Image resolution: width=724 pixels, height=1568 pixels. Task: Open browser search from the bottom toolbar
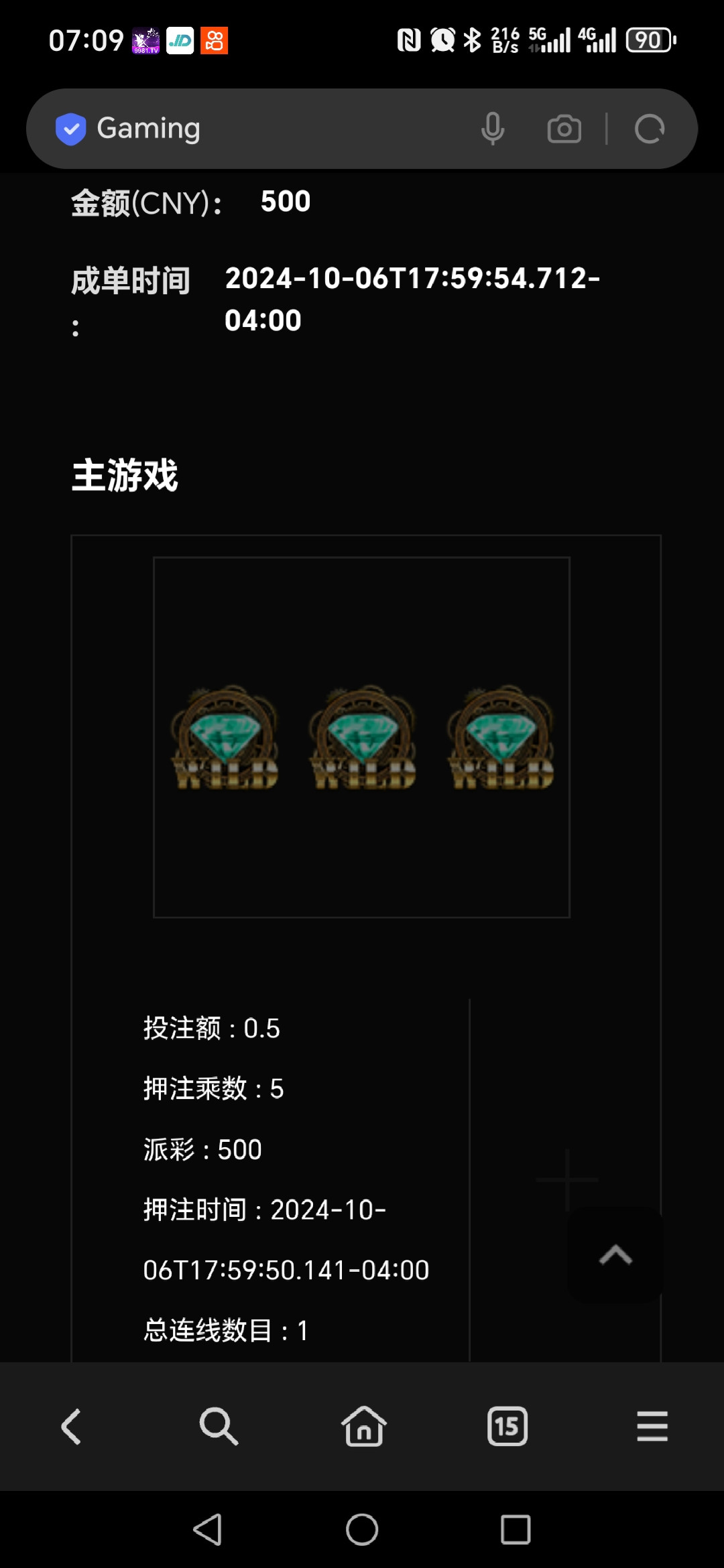pos(218,1426)
